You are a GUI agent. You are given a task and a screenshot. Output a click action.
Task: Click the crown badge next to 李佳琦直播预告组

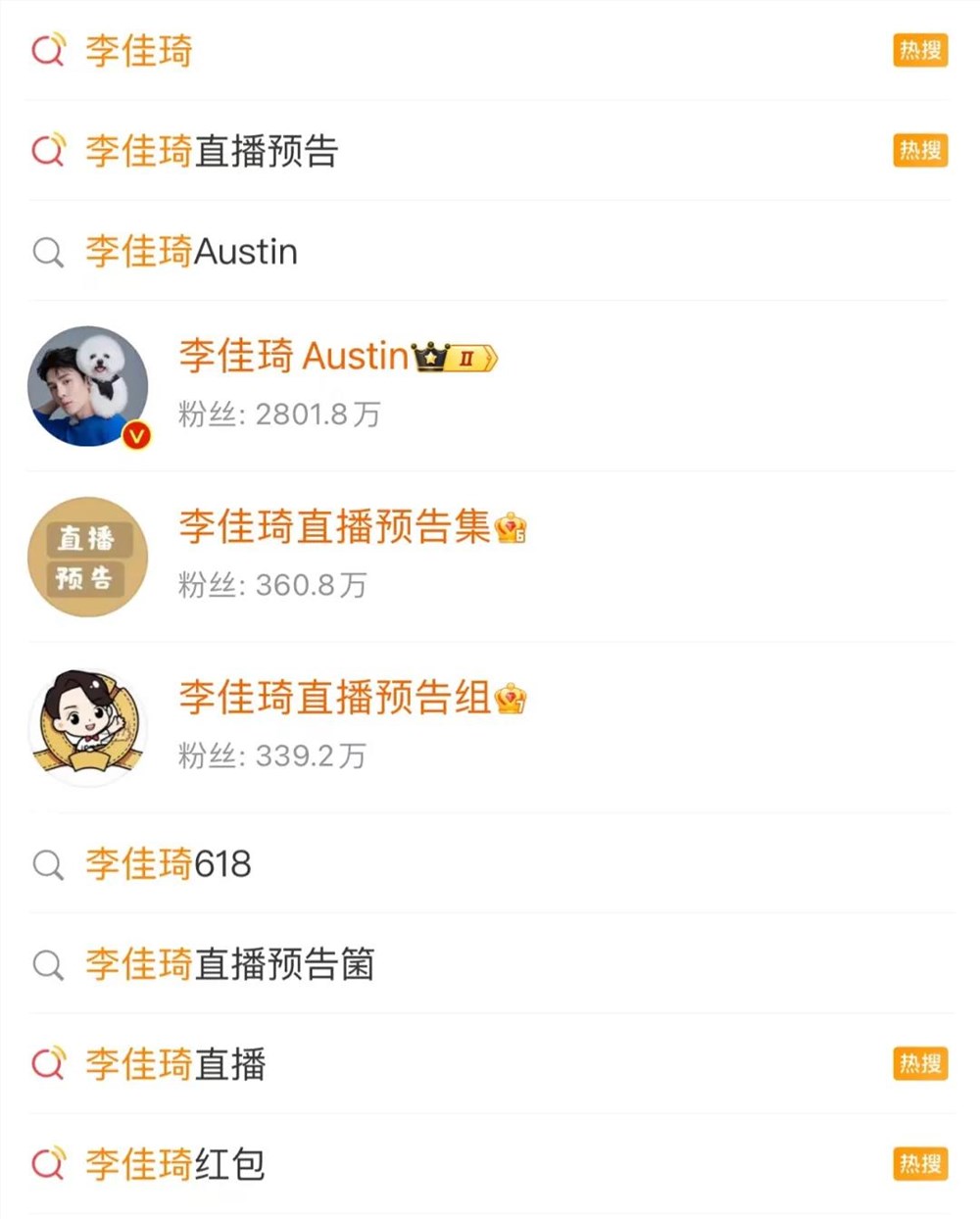pyautogui.click(x=513, y=700)
